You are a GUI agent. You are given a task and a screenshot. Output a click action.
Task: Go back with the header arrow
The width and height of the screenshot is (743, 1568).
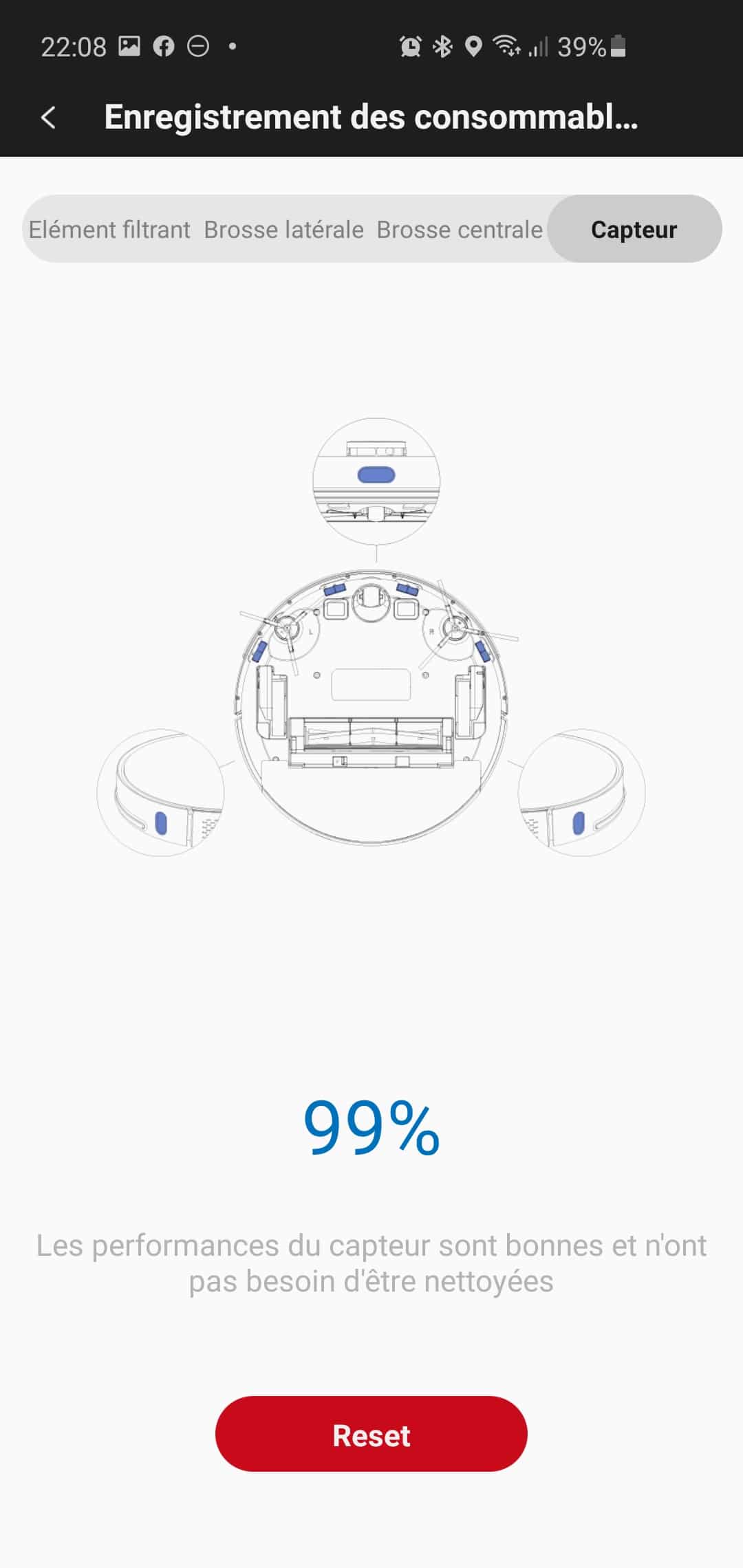coord(48,118)
